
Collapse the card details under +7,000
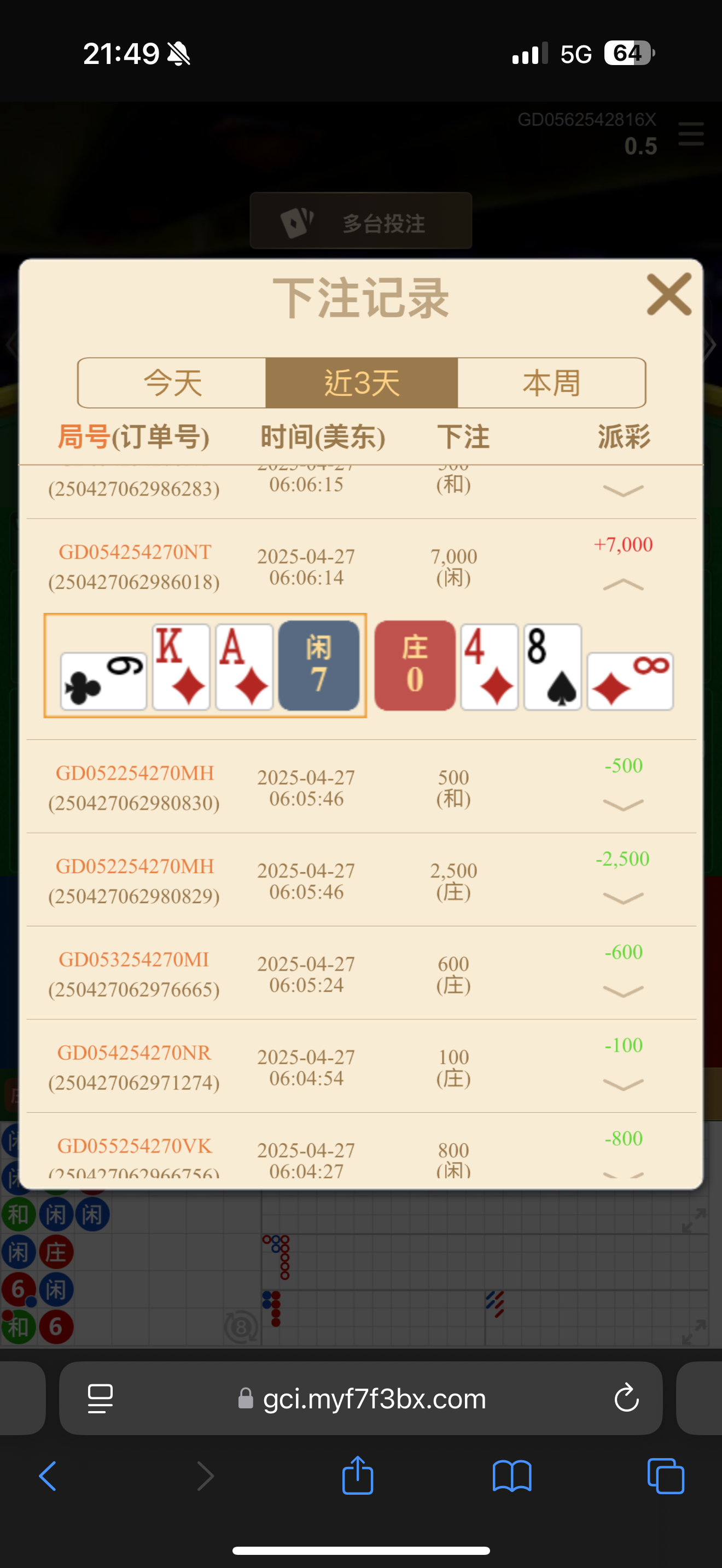pos(623,585)
